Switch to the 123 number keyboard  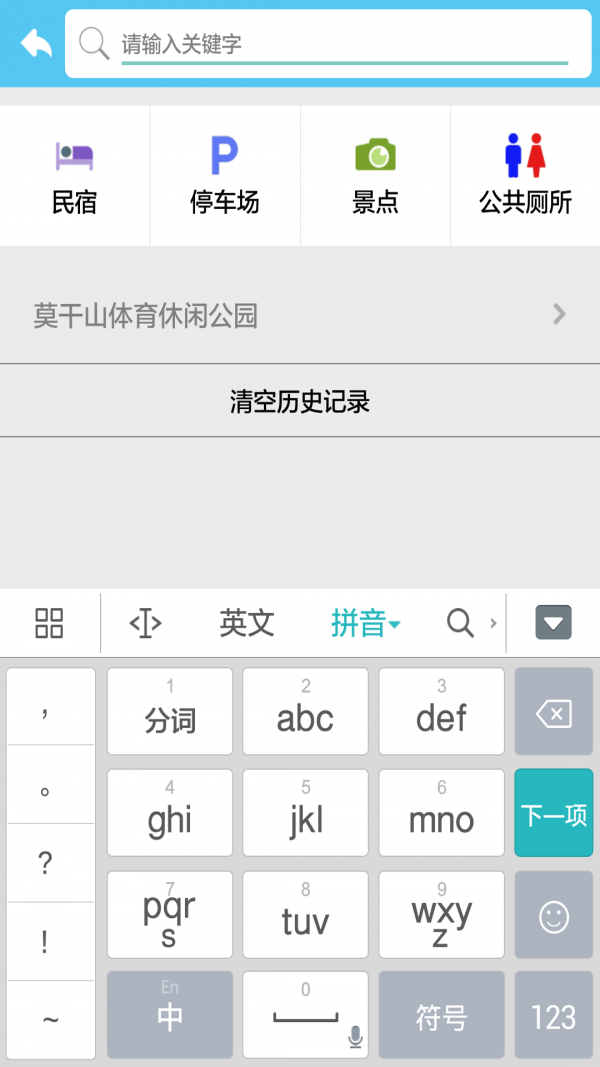(x=553, y=1017)
